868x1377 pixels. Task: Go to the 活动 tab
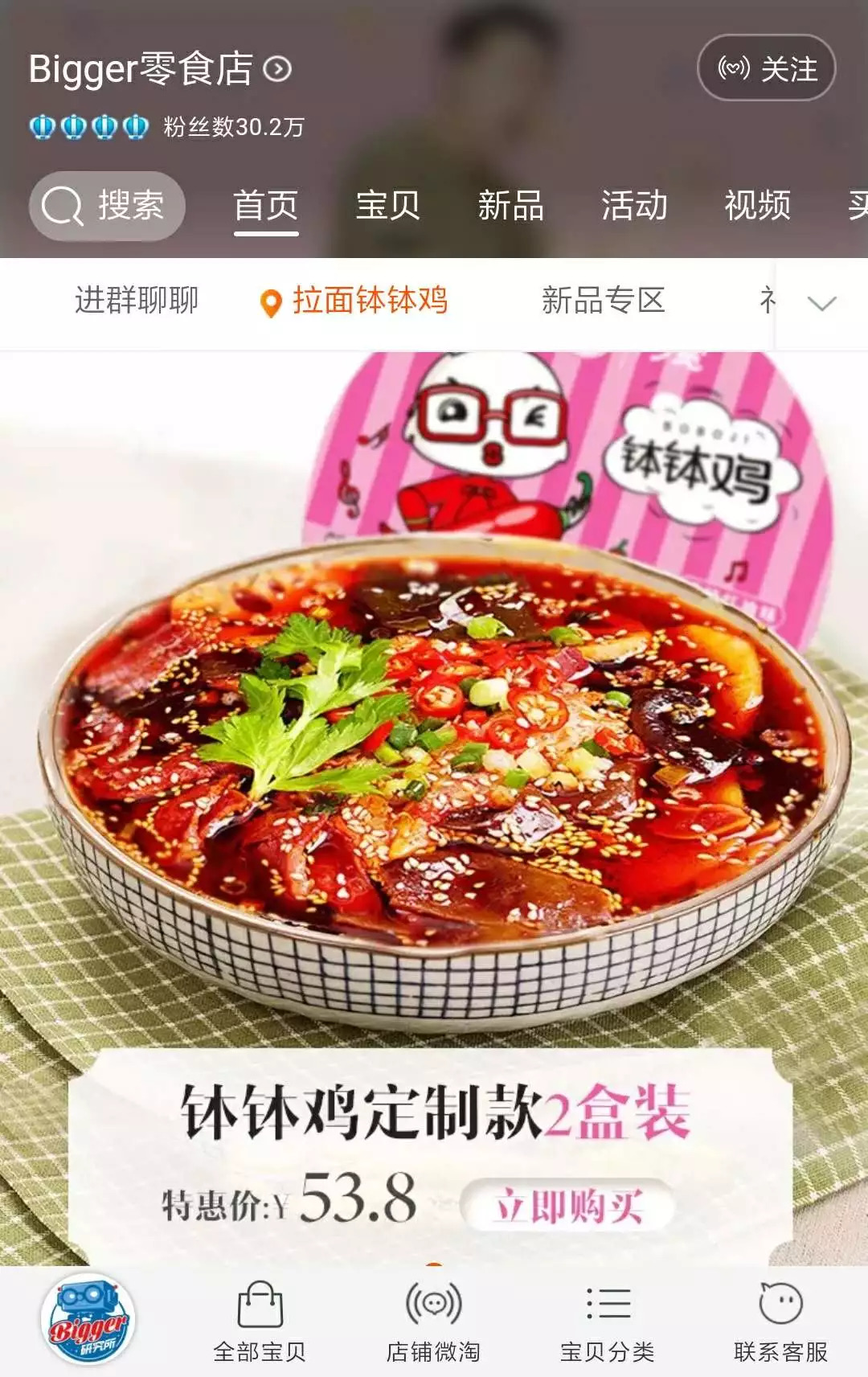[634, 206]
